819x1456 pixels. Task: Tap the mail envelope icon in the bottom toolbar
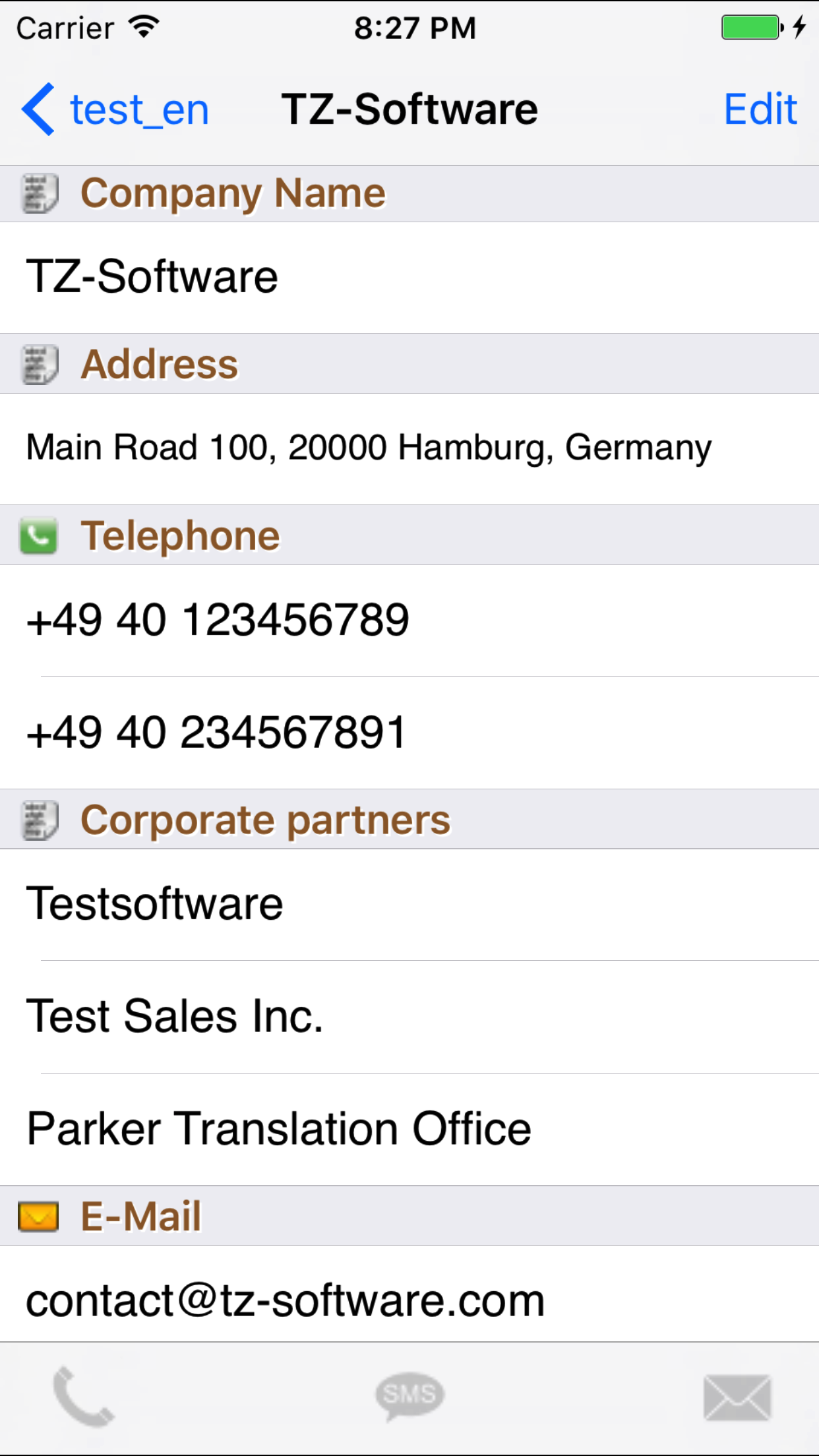coord(737,1397)
